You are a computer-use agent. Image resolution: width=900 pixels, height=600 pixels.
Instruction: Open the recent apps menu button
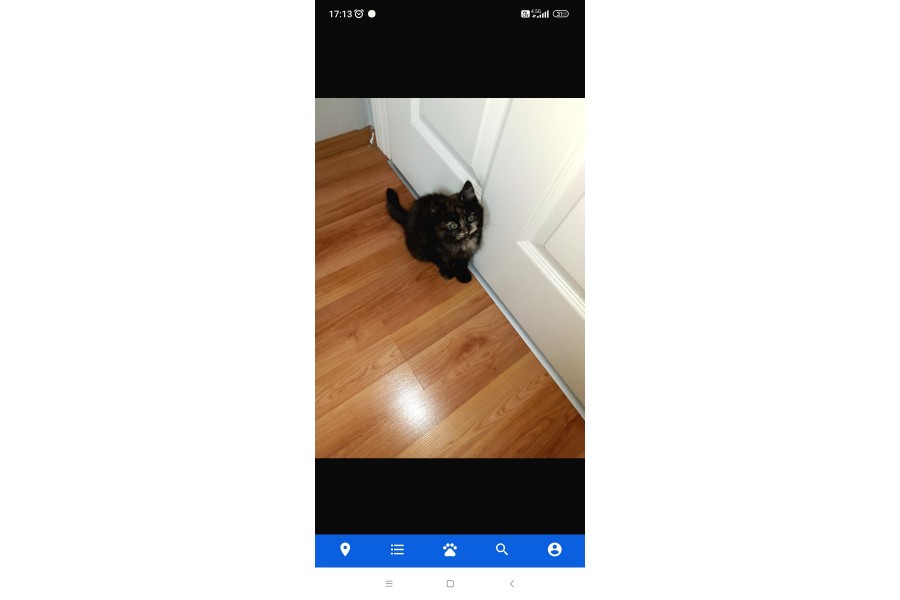pyautogui.click(x=389, y=583)
